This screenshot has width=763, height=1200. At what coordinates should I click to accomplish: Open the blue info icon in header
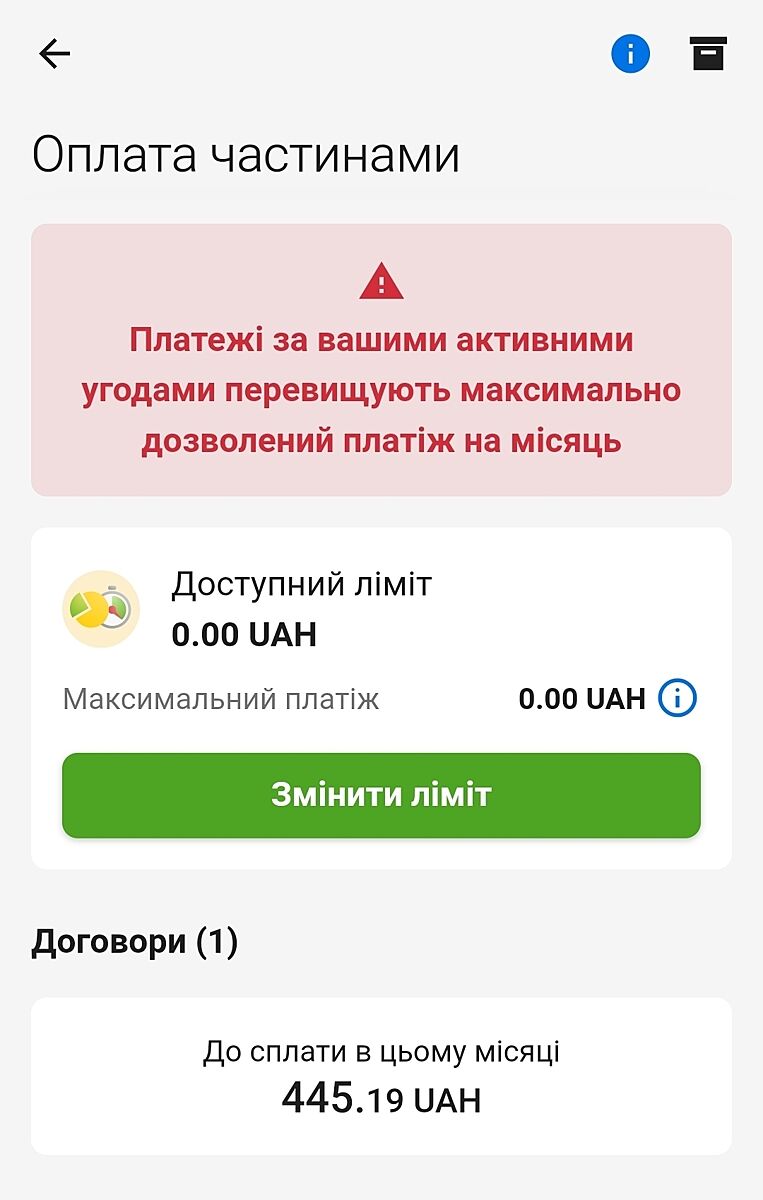(x=630, y=54)
